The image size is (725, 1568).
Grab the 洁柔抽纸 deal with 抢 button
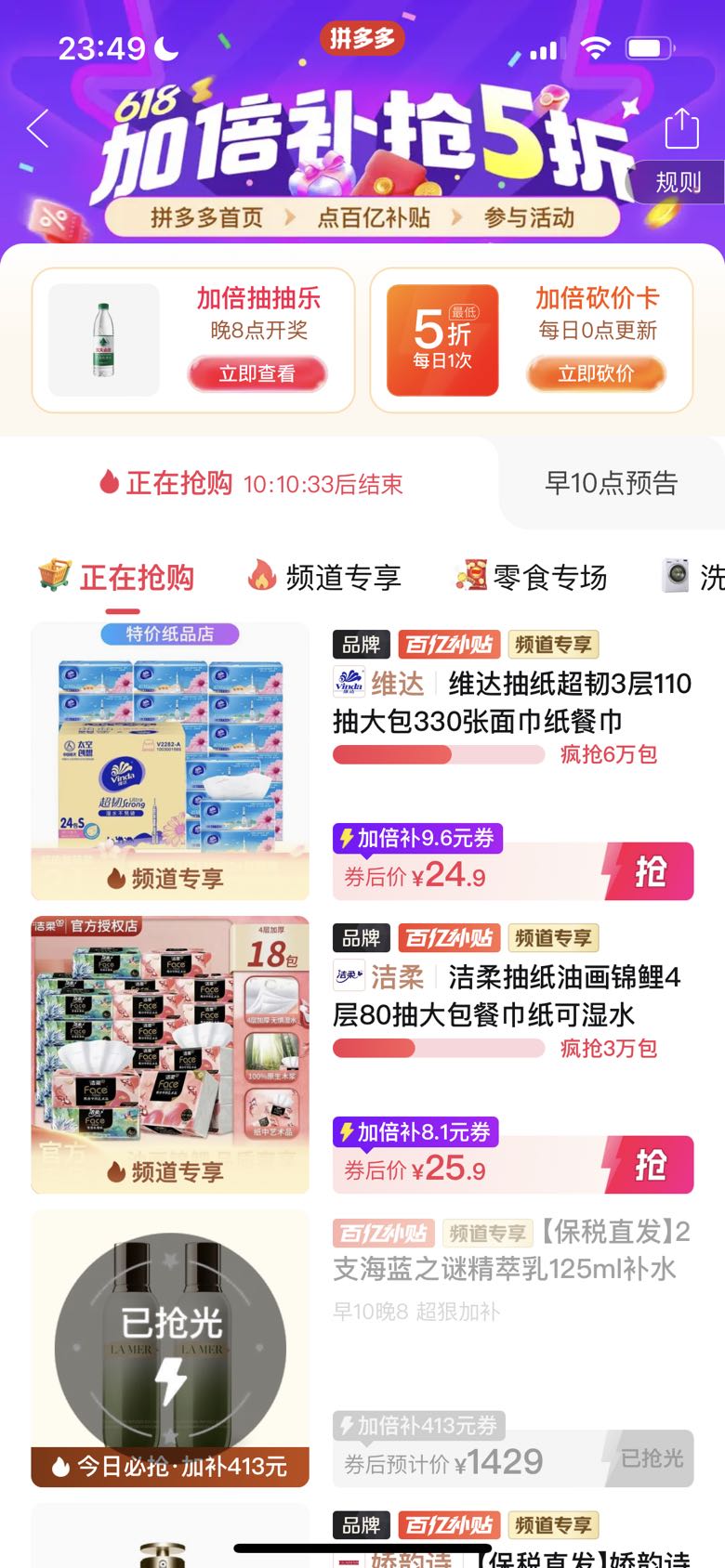coord(649,1165)
